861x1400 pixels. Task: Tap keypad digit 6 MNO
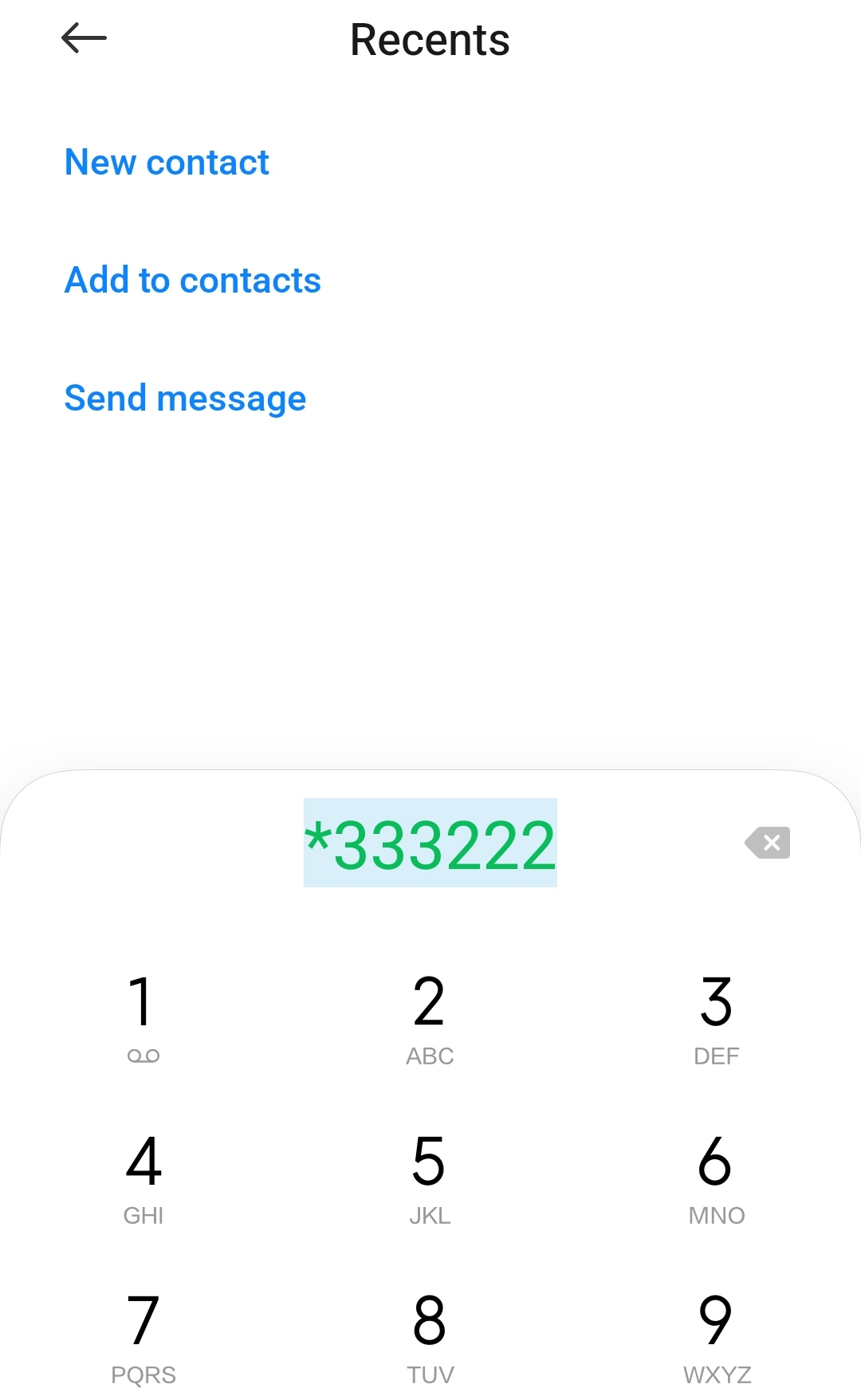(716, 1176)
